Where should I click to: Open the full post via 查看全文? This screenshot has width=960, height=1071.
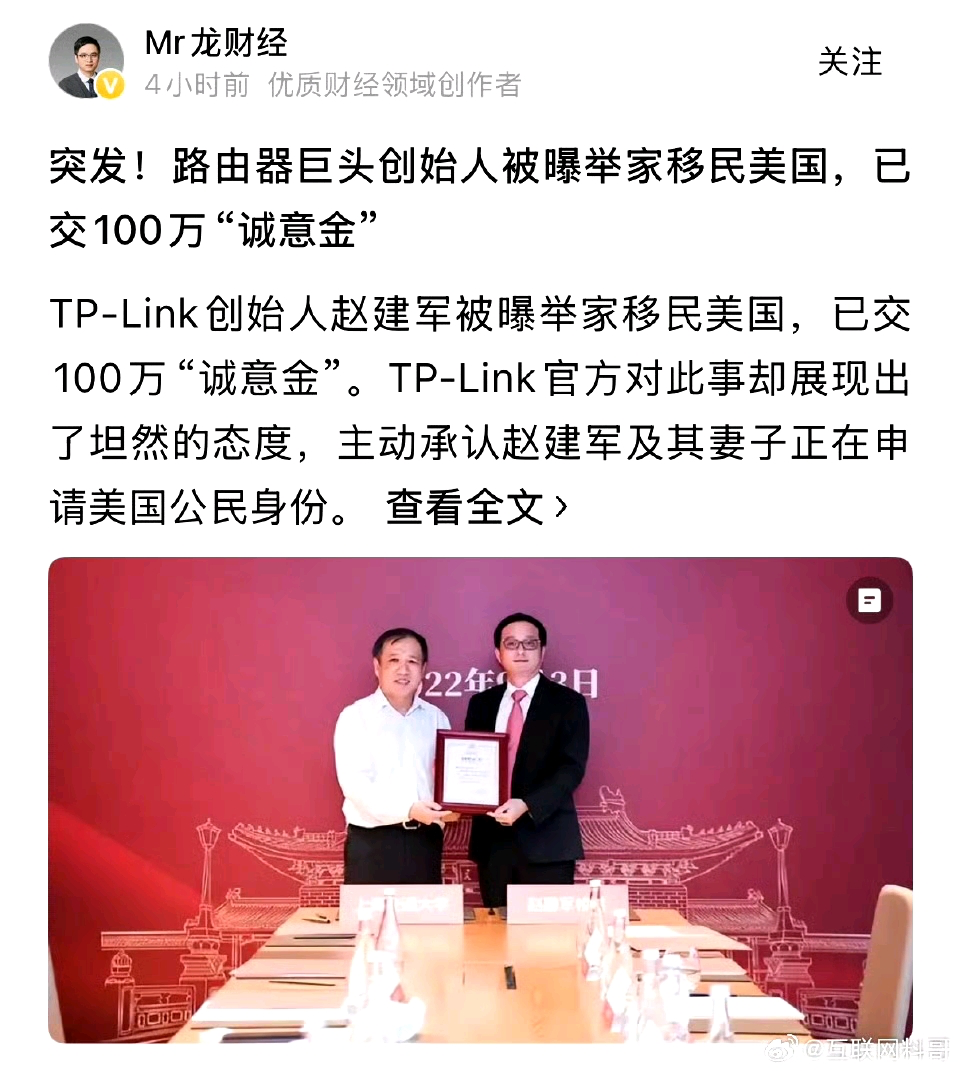coord(466,508)
